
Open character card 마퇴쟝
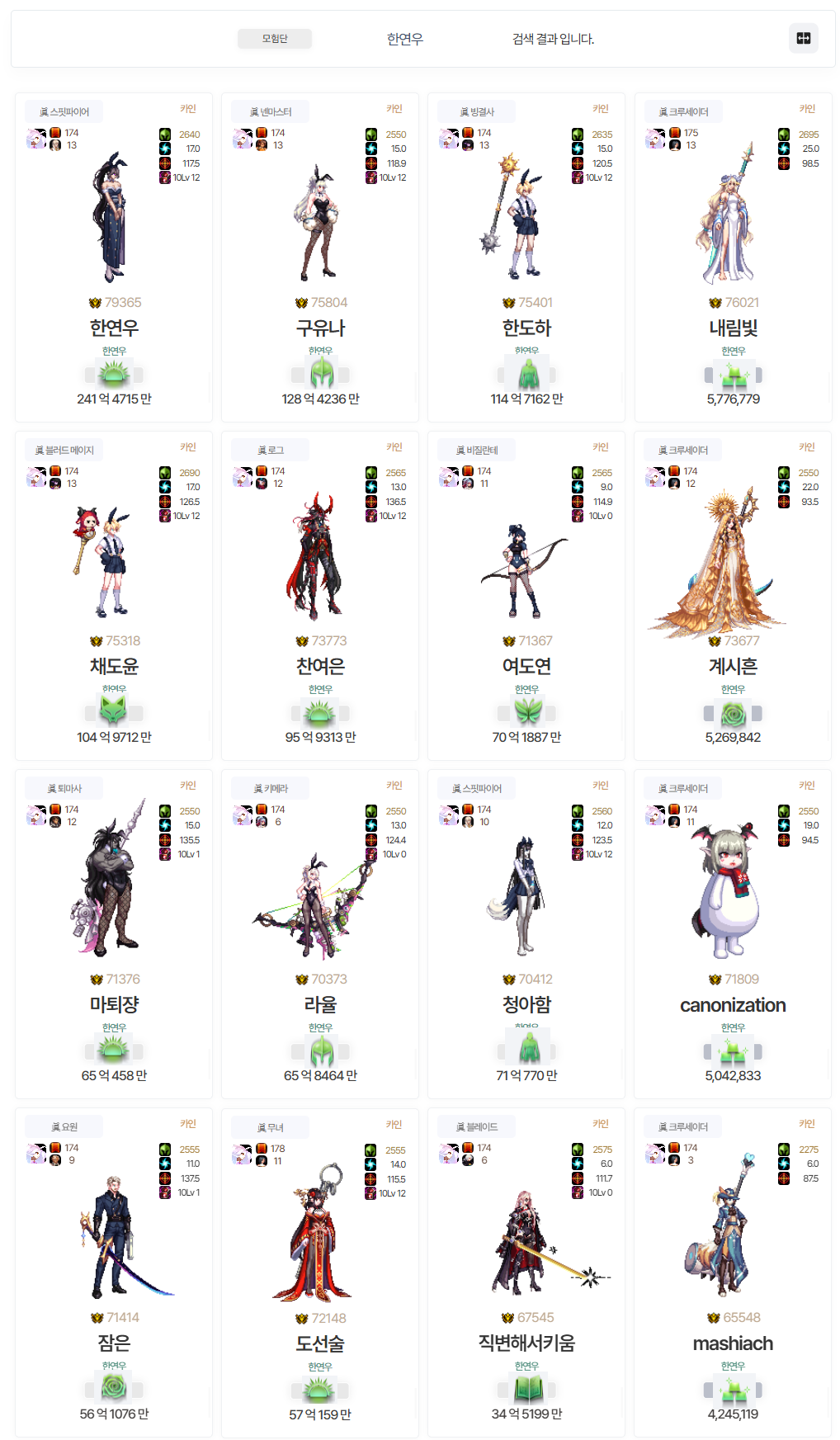coord(114,934)
